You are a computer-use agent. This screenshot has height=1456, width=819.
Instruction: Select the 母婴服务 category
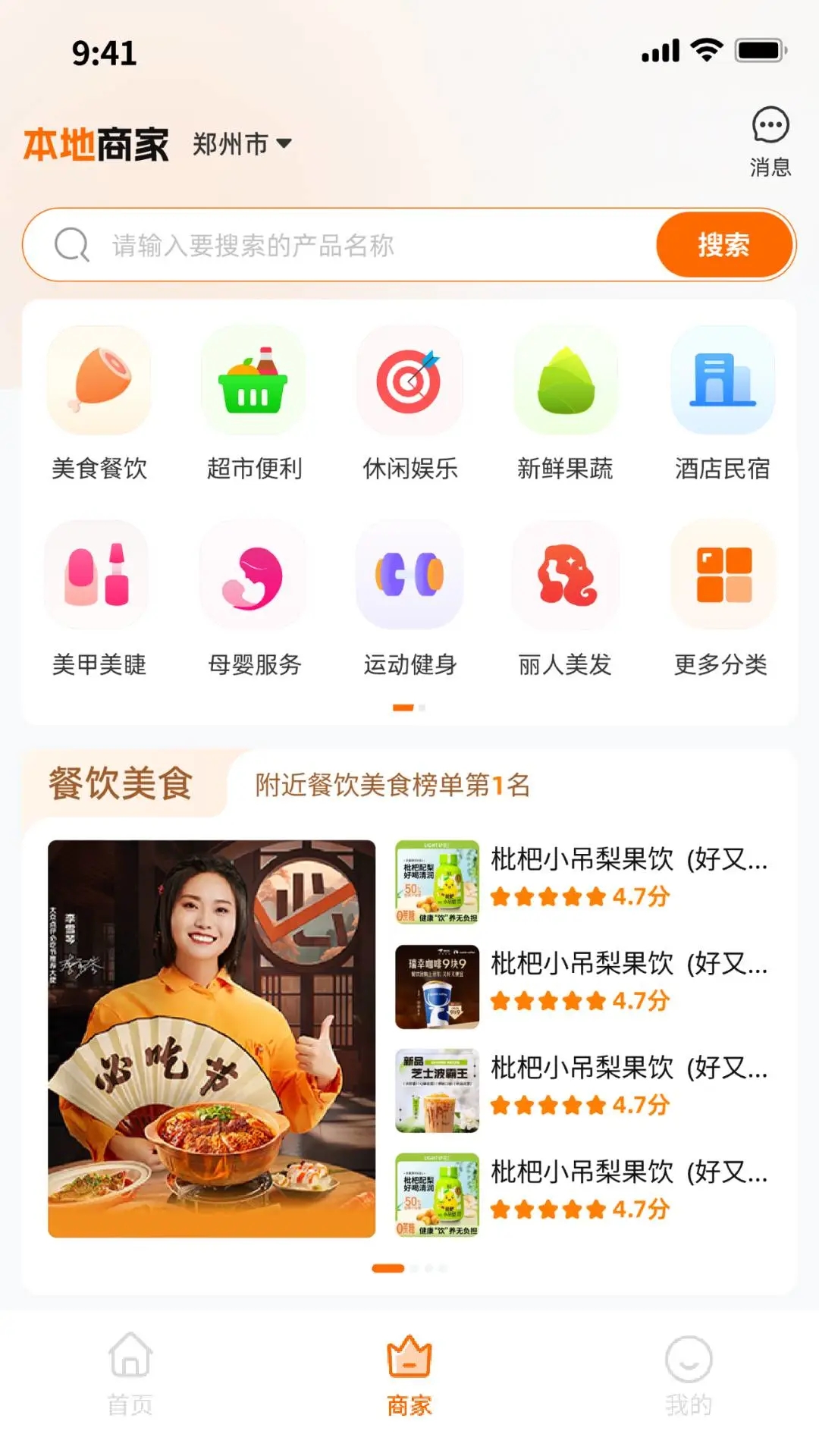(x=255, y=600)
